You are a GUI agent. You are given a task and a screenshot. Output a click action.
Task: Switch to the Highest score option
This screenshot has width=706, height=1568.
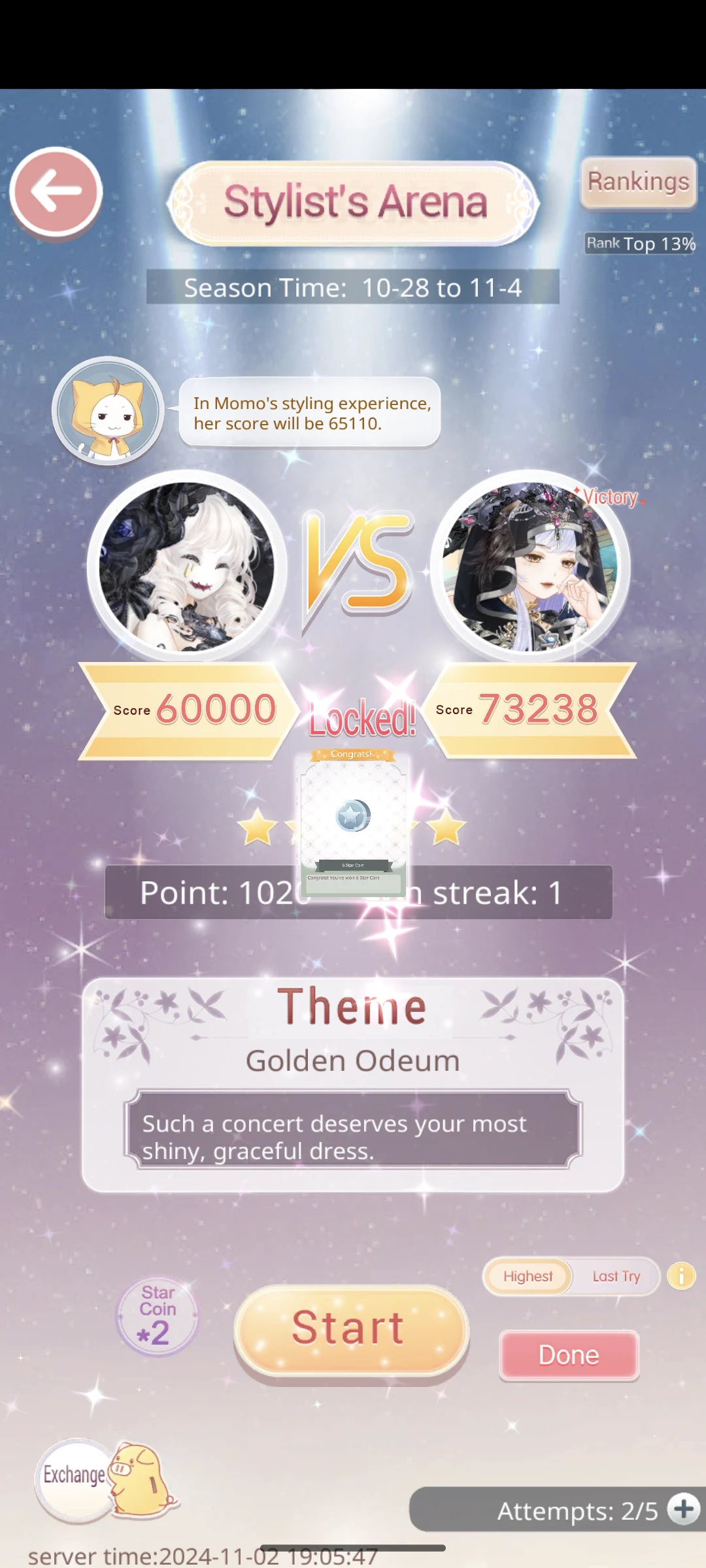pos(528,1276)
